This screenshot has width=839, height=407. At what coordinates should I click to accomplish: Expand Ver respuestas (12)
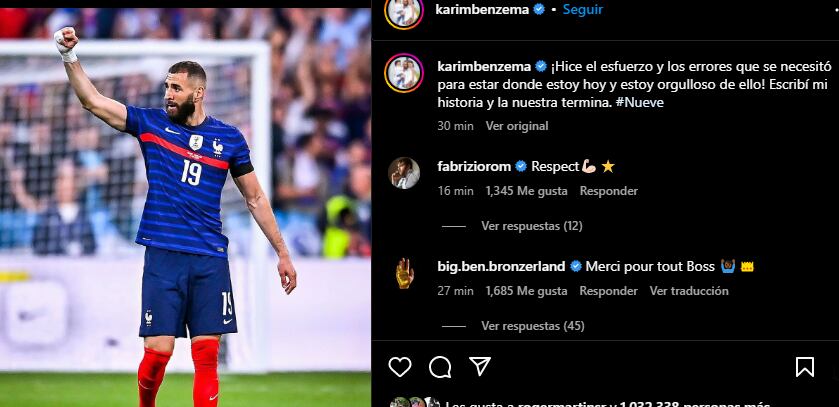[x=531, y=226]
